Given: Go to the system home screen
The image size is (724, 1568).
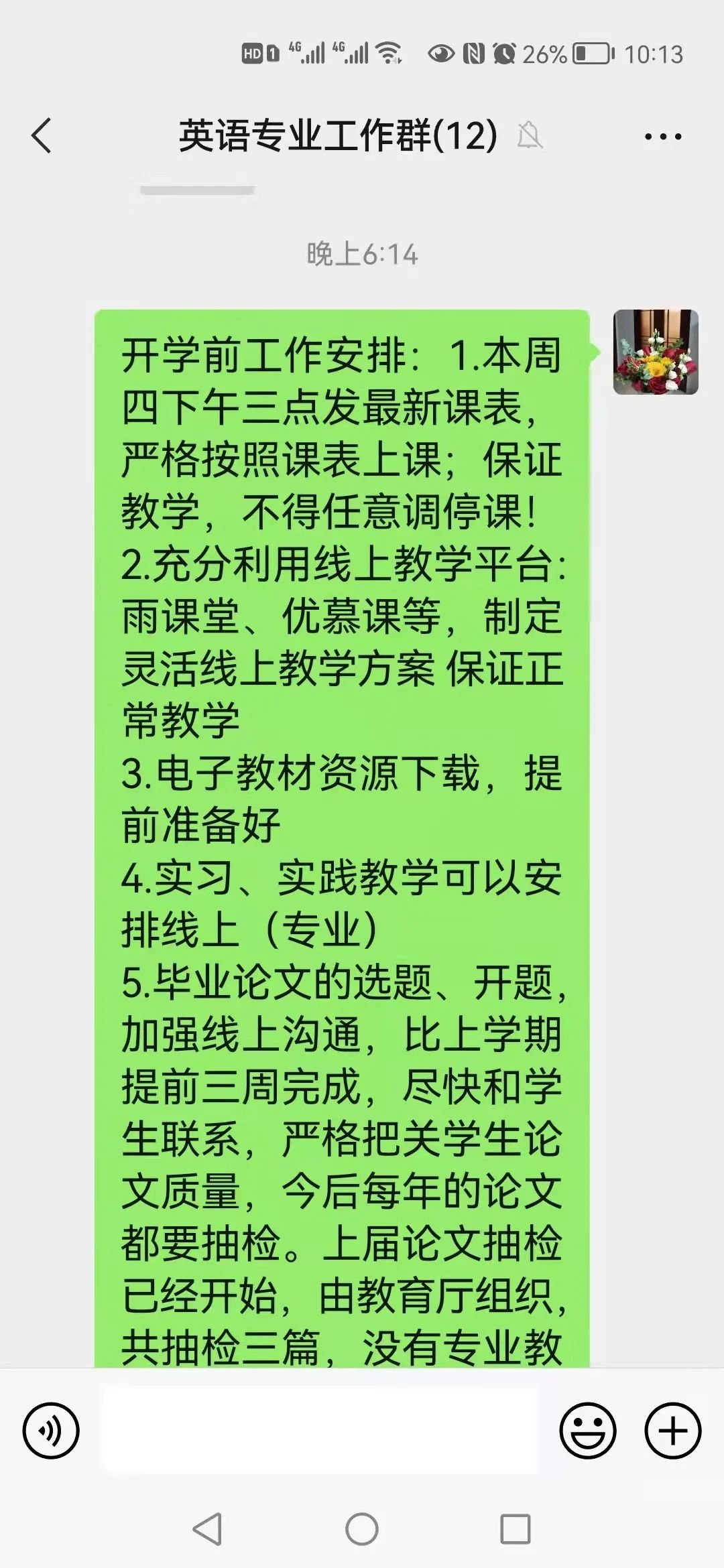Looking at the screenshot, I should 362,1529.
